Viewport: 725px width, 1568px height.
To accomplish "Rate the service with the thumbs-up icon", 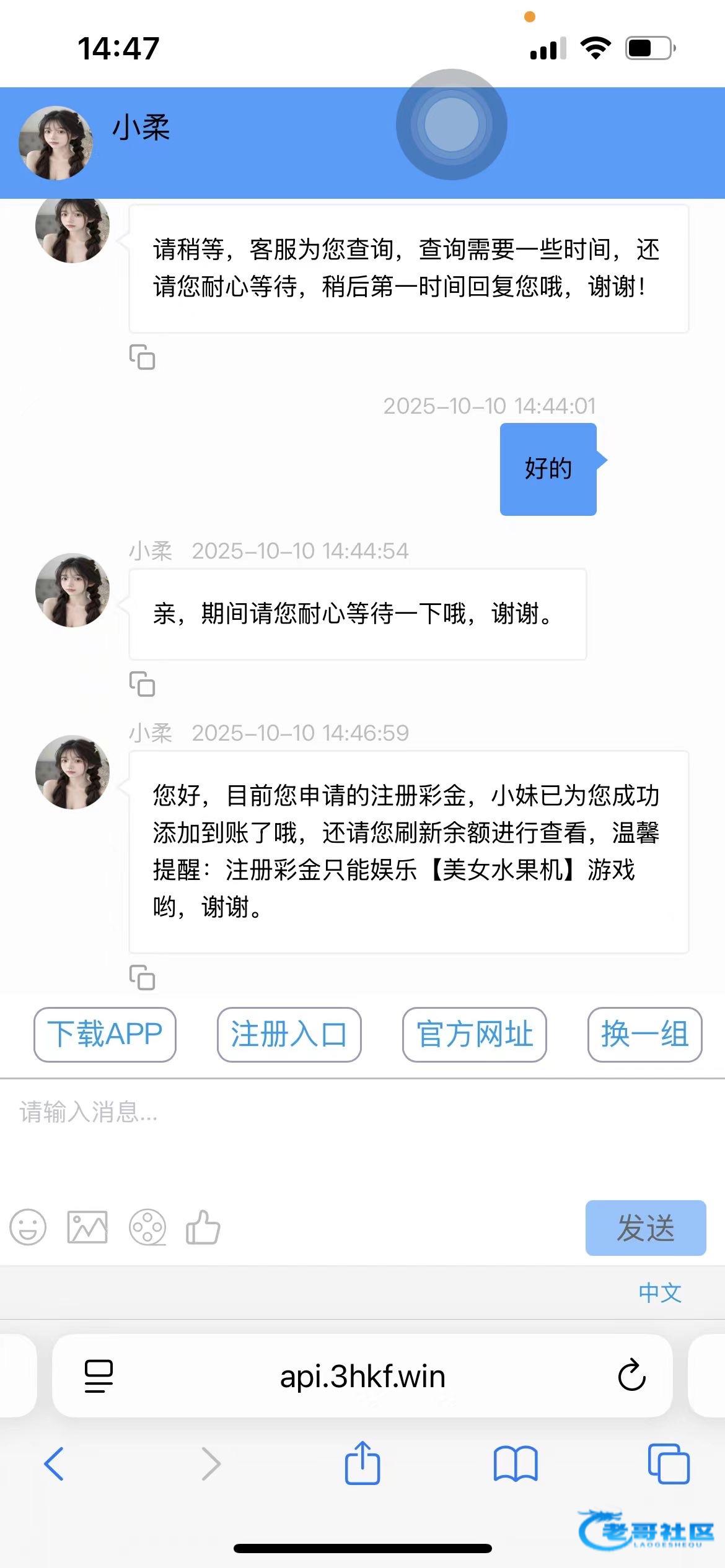I will [x=203, y=1227].
